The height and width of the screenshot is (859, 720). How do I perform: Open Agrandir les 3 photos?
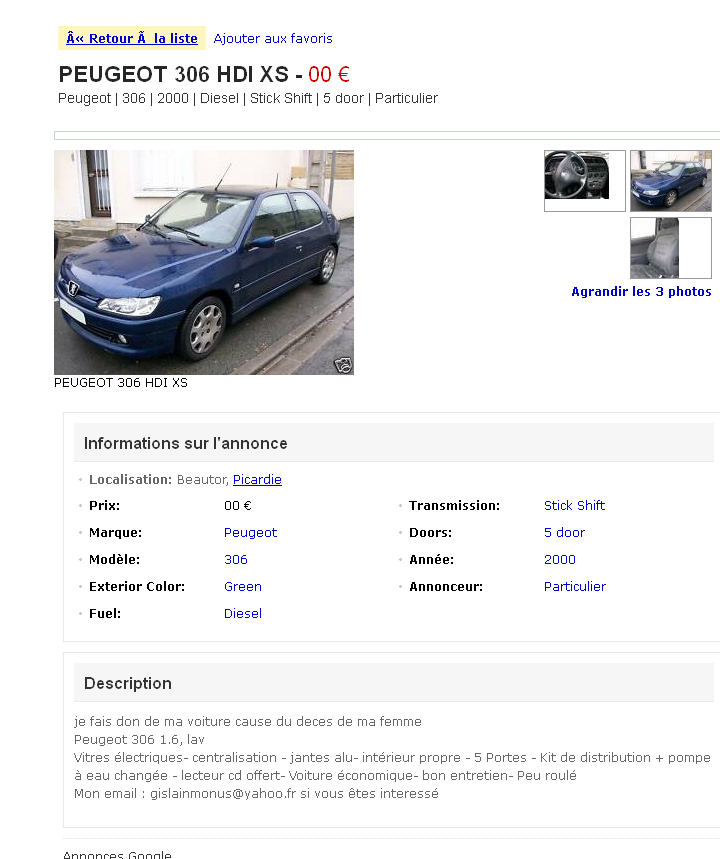tap(641, 292)
